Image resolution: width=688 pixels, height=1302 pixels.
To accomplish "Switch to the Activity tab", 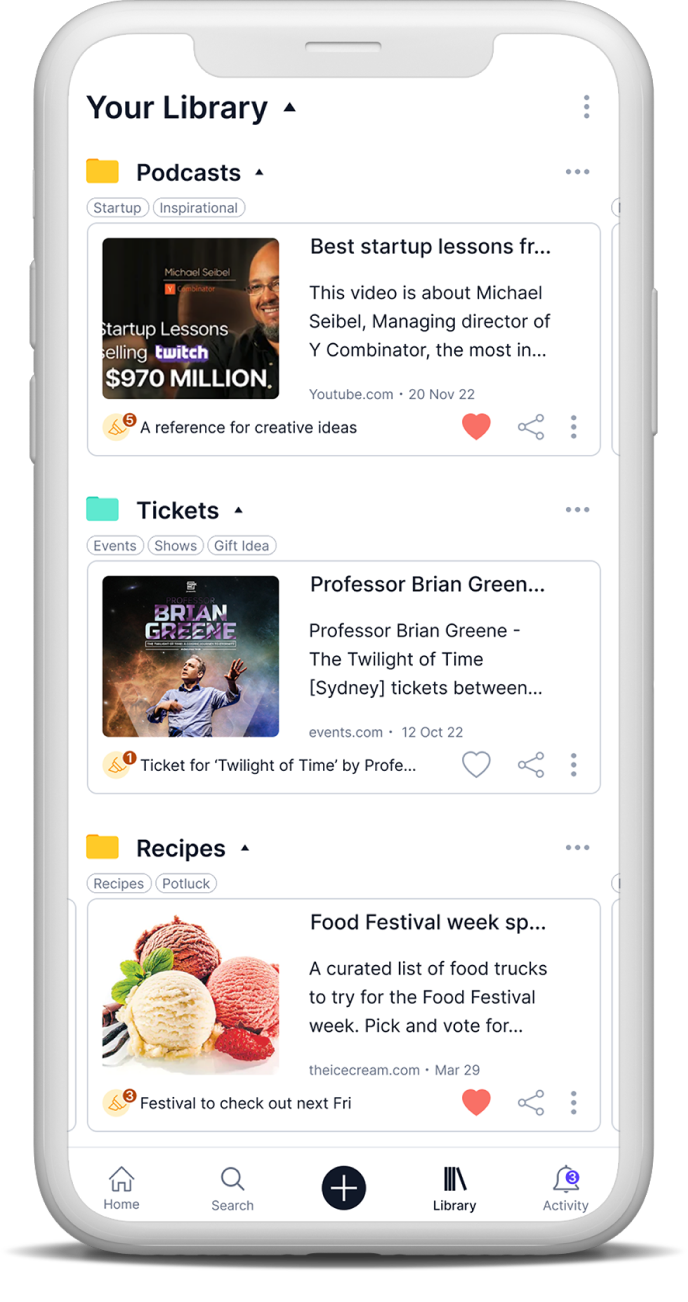I will (565, 1188).
